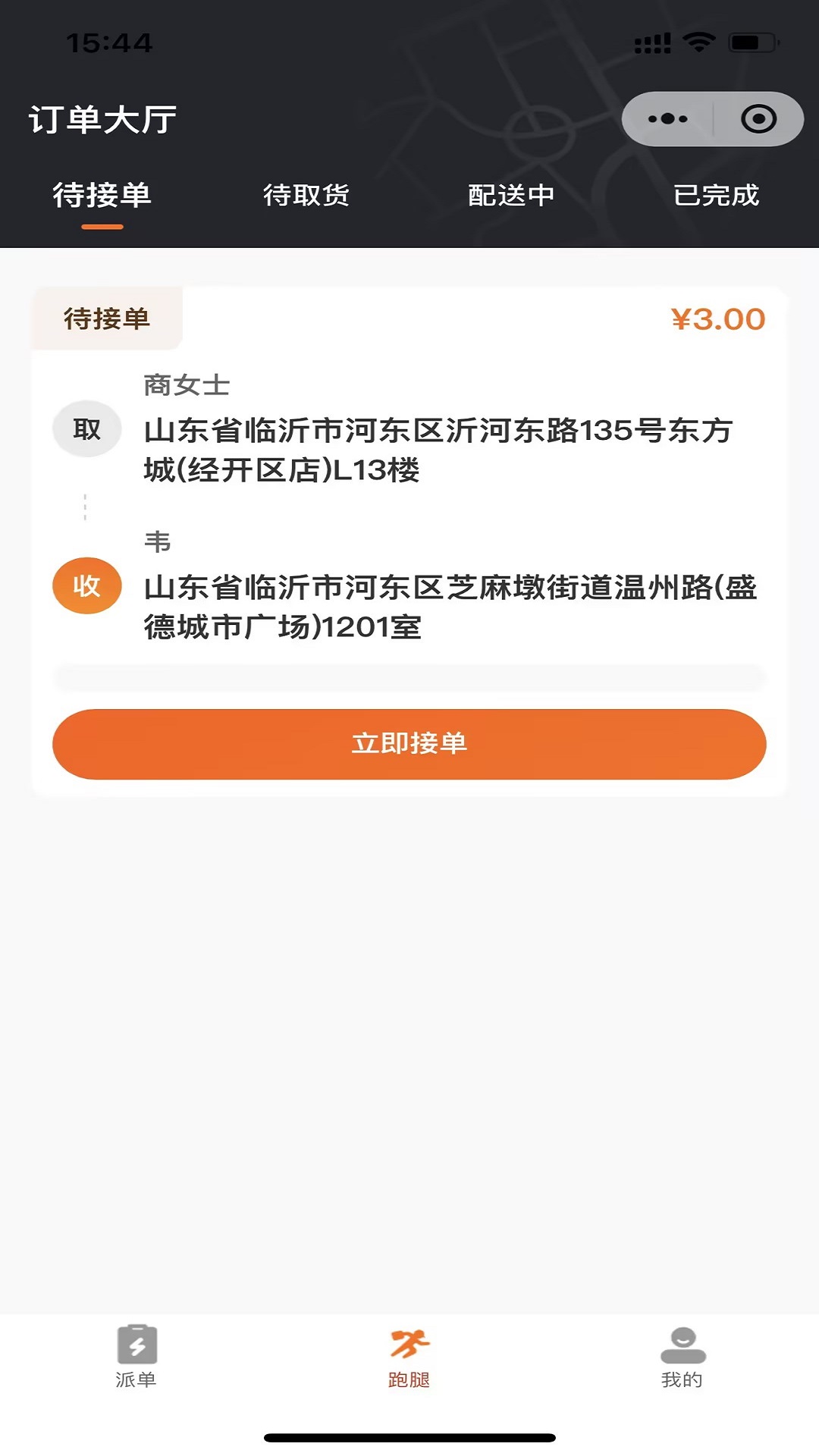This screenshot has width=819, height=1456.
Task: Tap the 待接单 status label on the card
Action: coord(105,318)
